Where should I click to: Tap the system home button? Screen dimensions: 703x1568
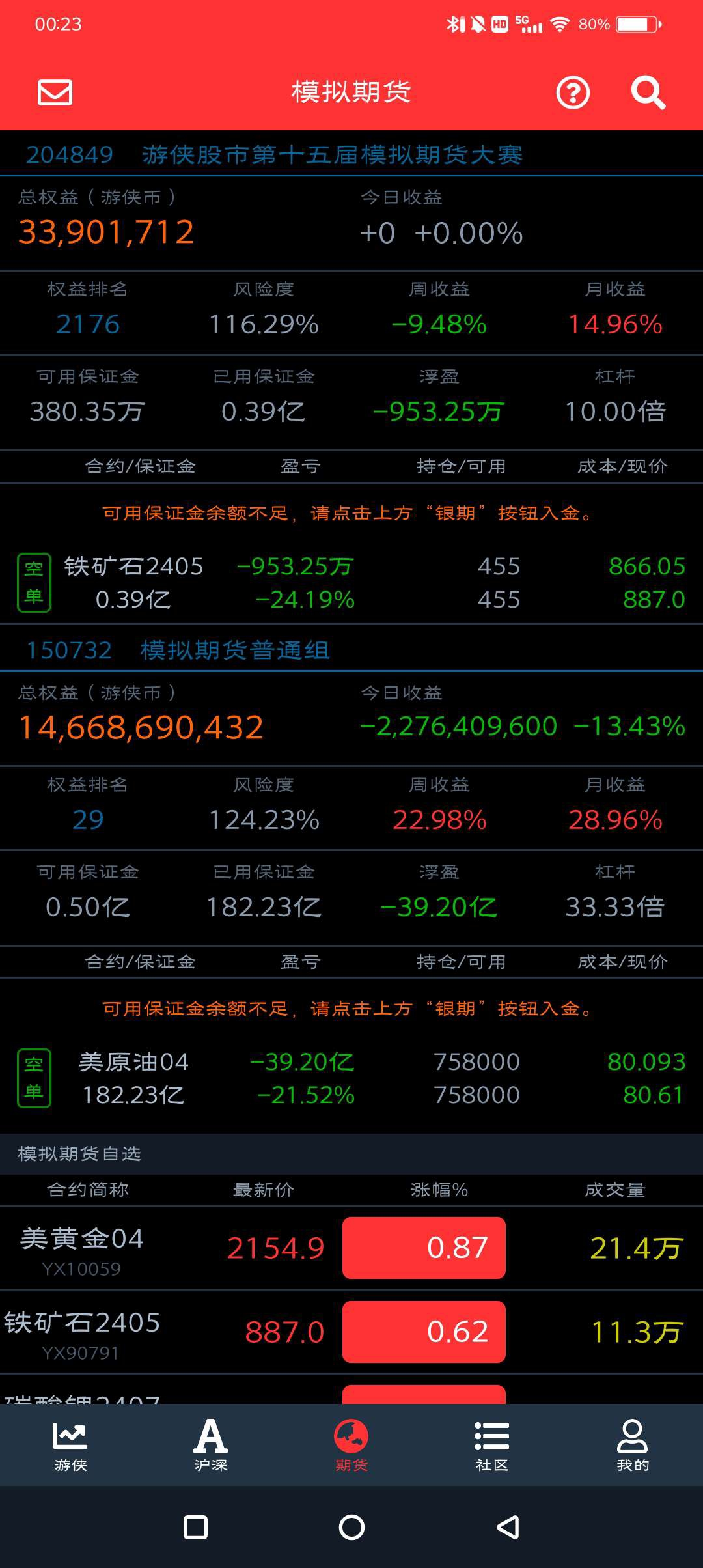coord(351,1527)
